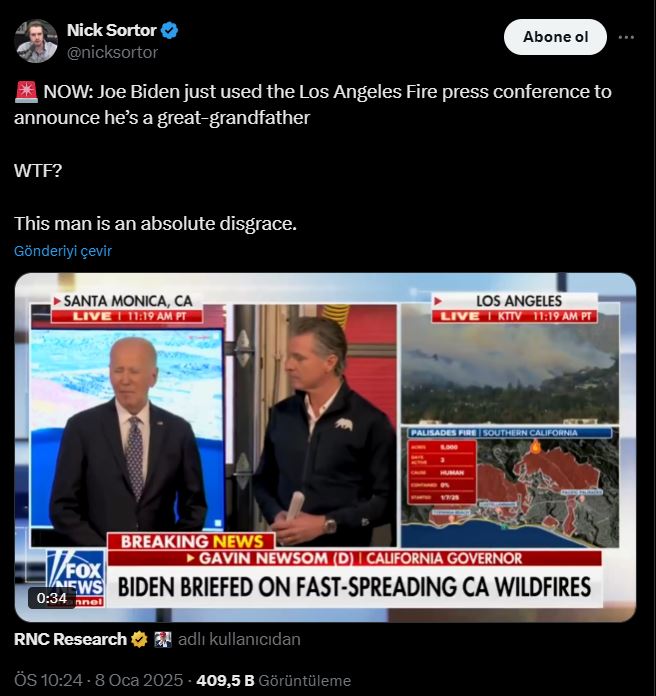Open the RNC Research source account
The image size is (656, 696).
(72, 639)
